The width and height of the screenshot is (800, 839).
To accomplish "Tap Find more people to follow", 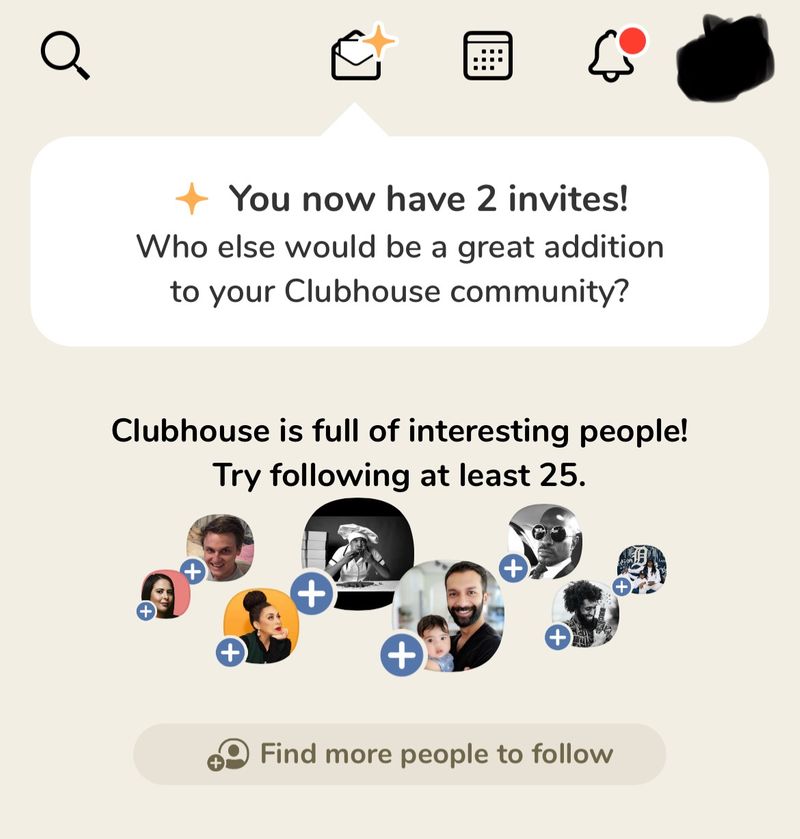I will [399, 754].
